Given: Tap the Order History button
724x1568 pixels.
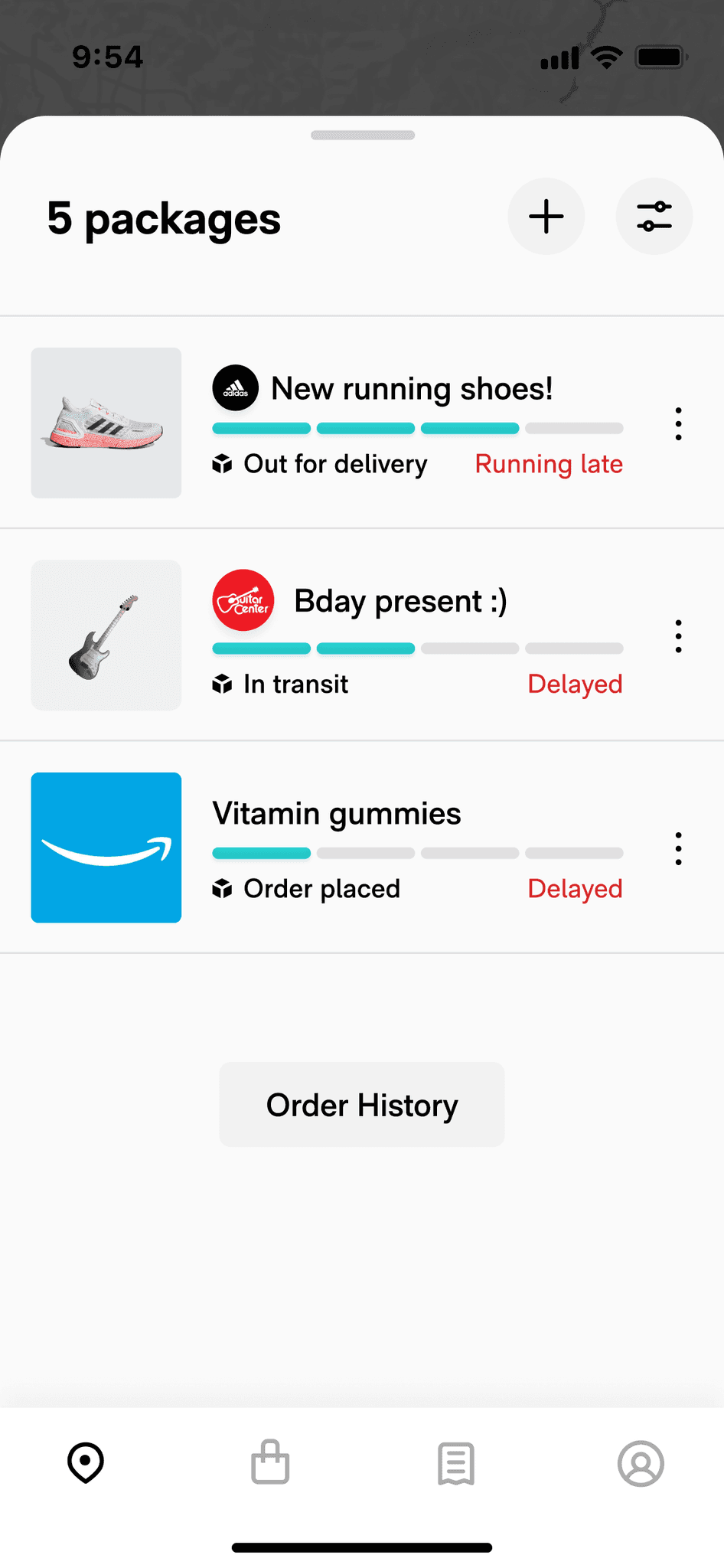Looking at the screenshot, I should [362, 1105].
